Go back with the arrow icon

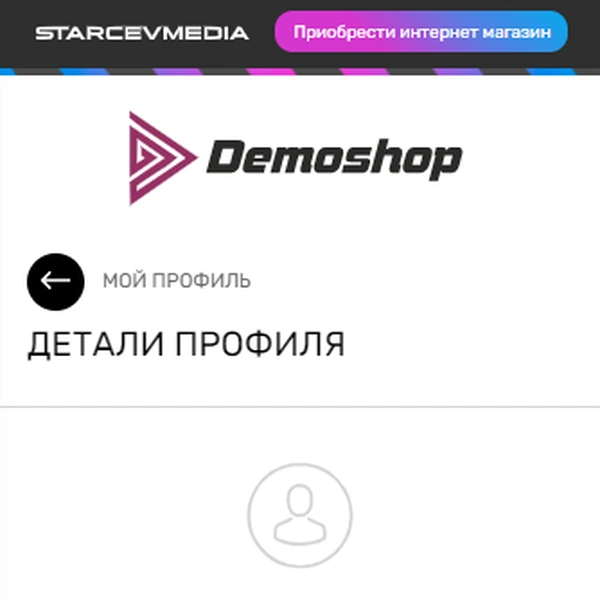point(56,281)
